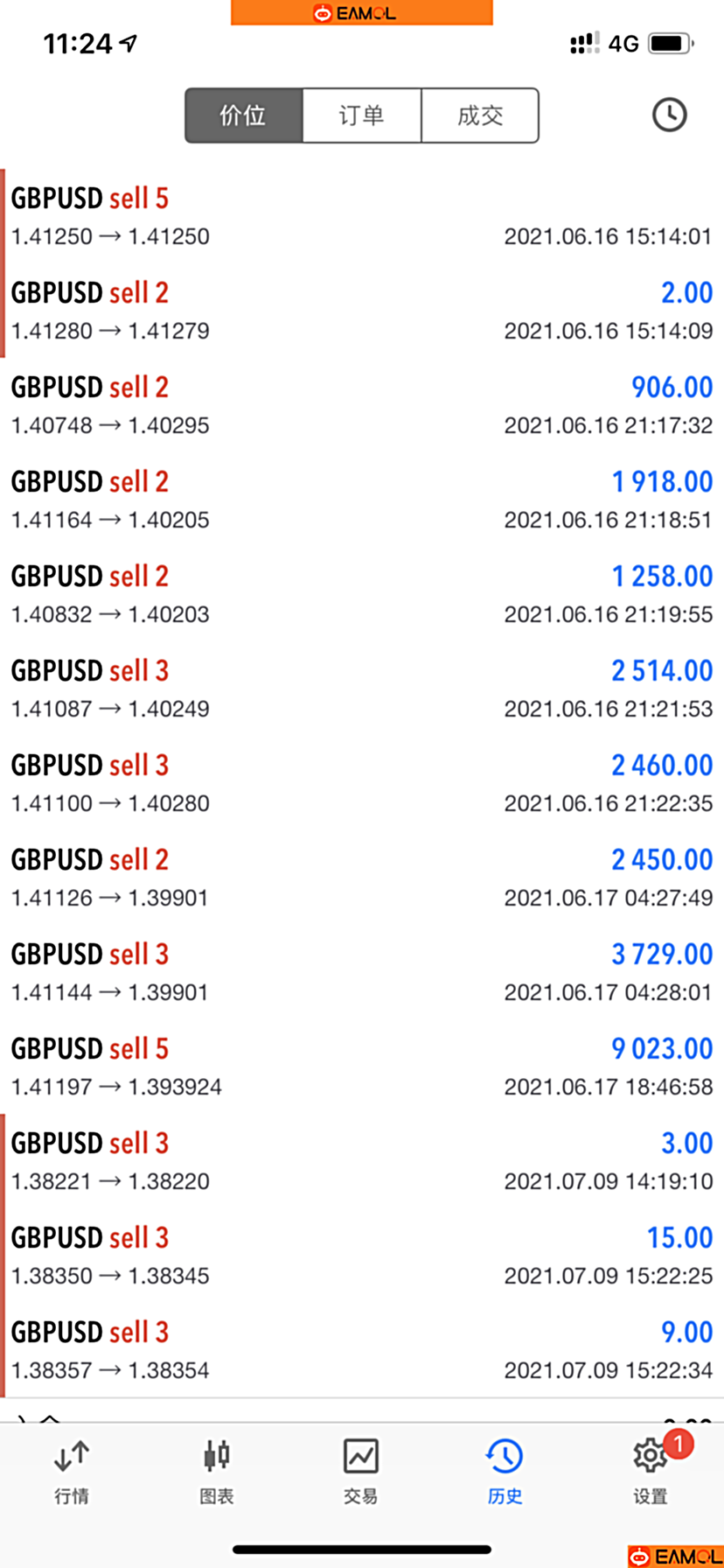Image resolution: width=724 pixels, height=1568 pixels.
Task: Select the 价位 segment
Action: click(243, 115)
